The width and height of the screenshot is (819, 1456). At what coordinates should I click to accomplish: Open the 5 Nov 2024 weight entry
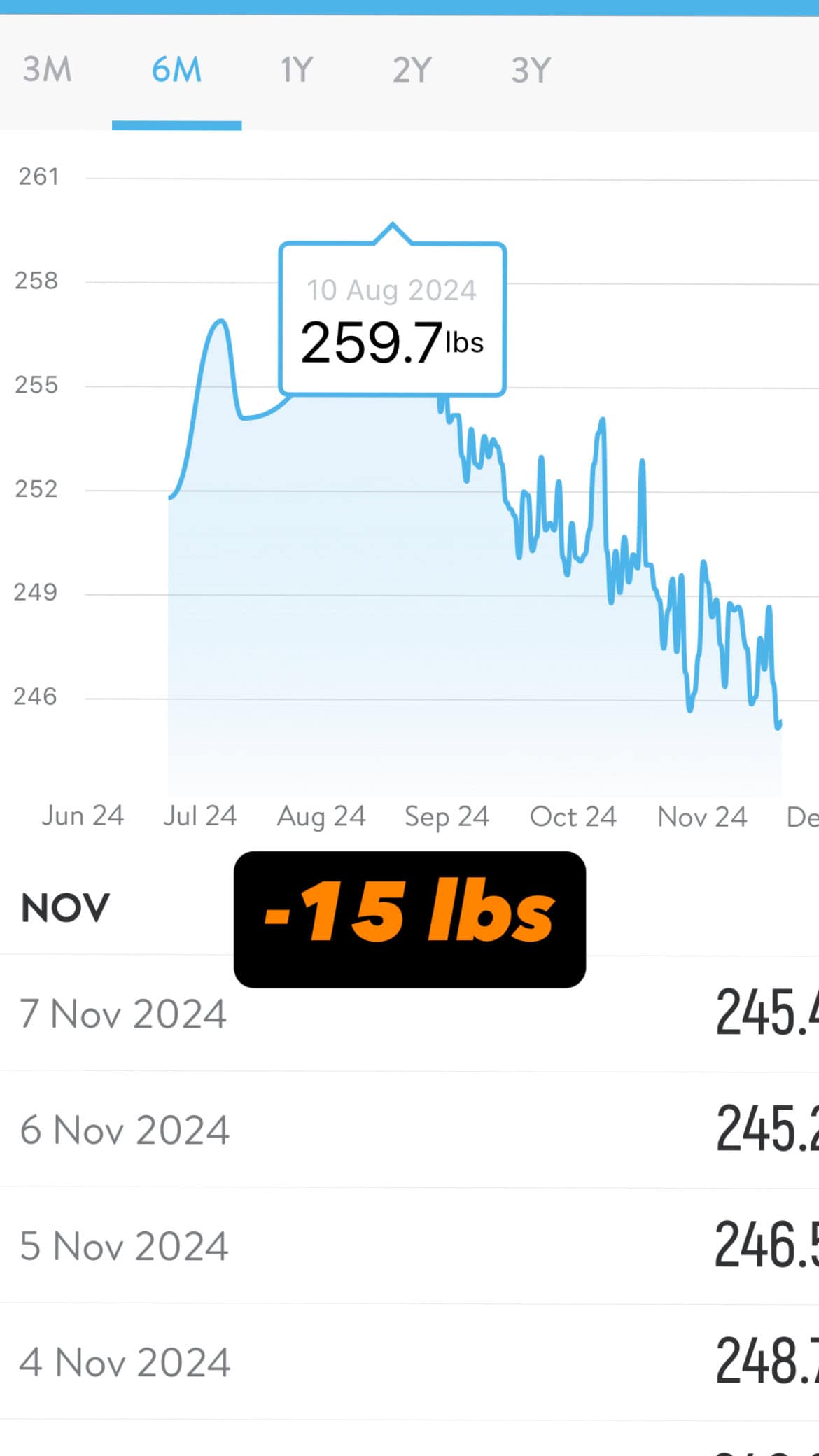[409, 1245]
